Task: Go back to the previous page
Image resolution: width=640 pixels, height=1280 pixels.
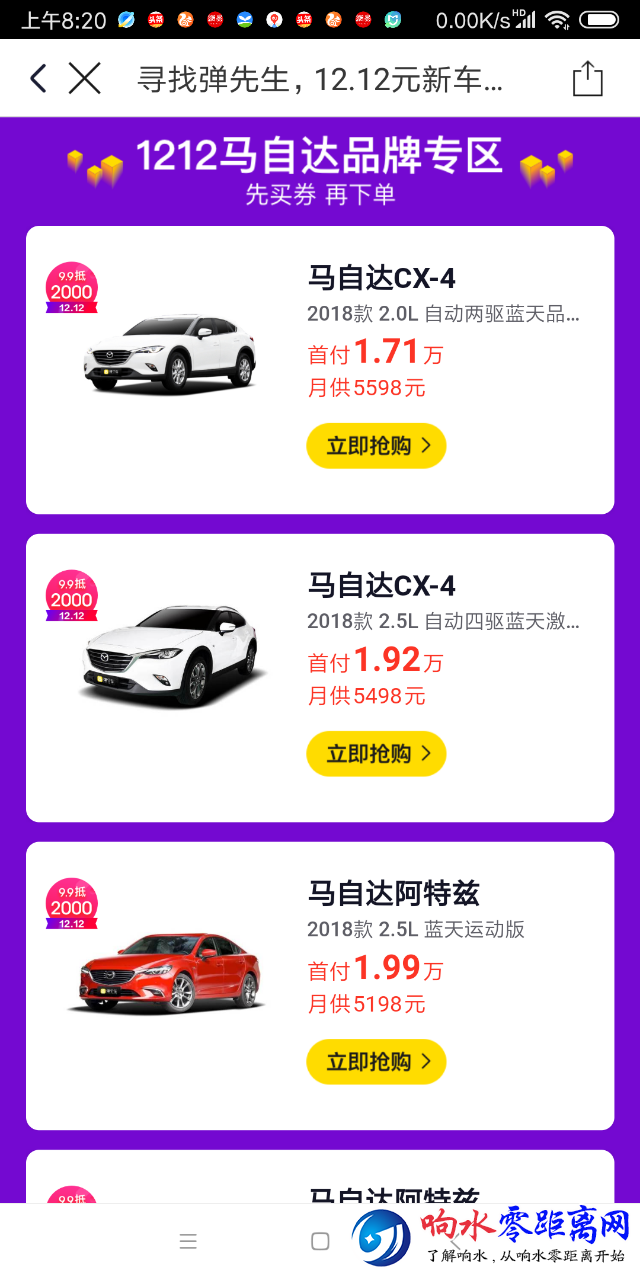Action: click(x=38, y=79)
